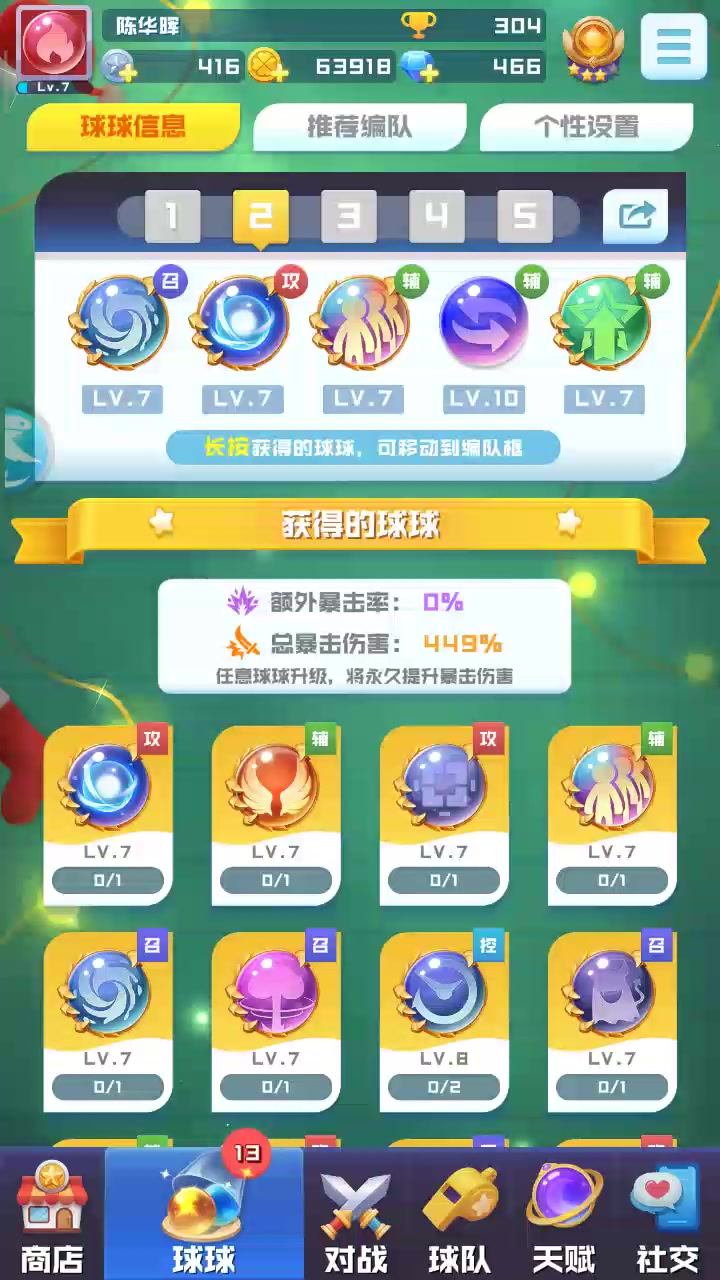Open the rank medal badge

593,48
